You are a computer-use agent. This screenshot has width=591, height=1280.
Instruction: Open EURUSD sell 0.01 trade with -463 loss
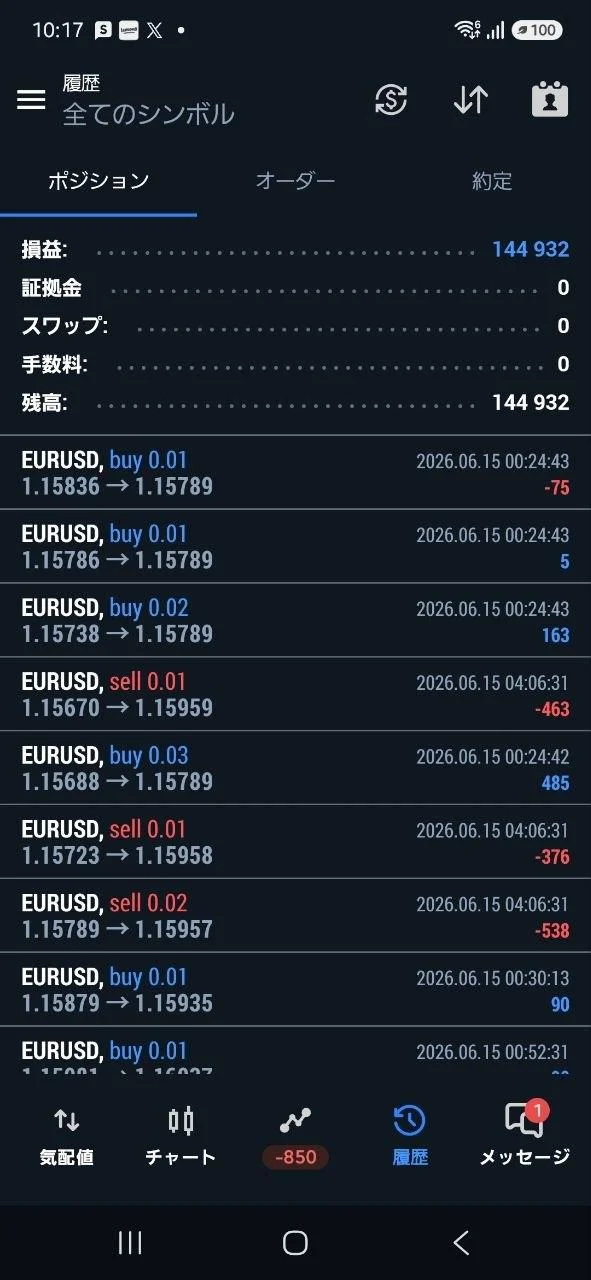point(295,694)
